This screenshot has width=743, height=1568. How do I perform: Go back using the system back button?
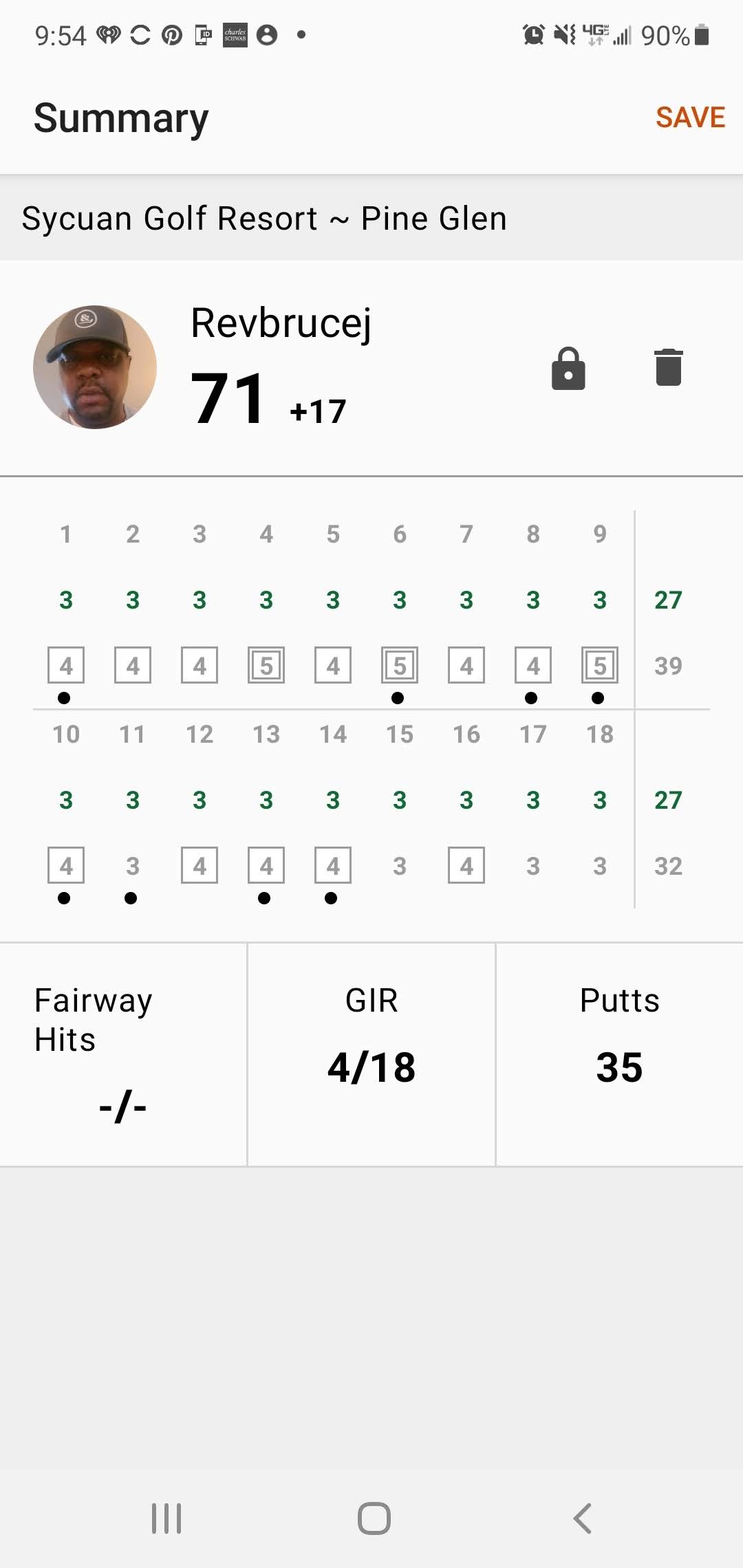(x=582, y=1518)
